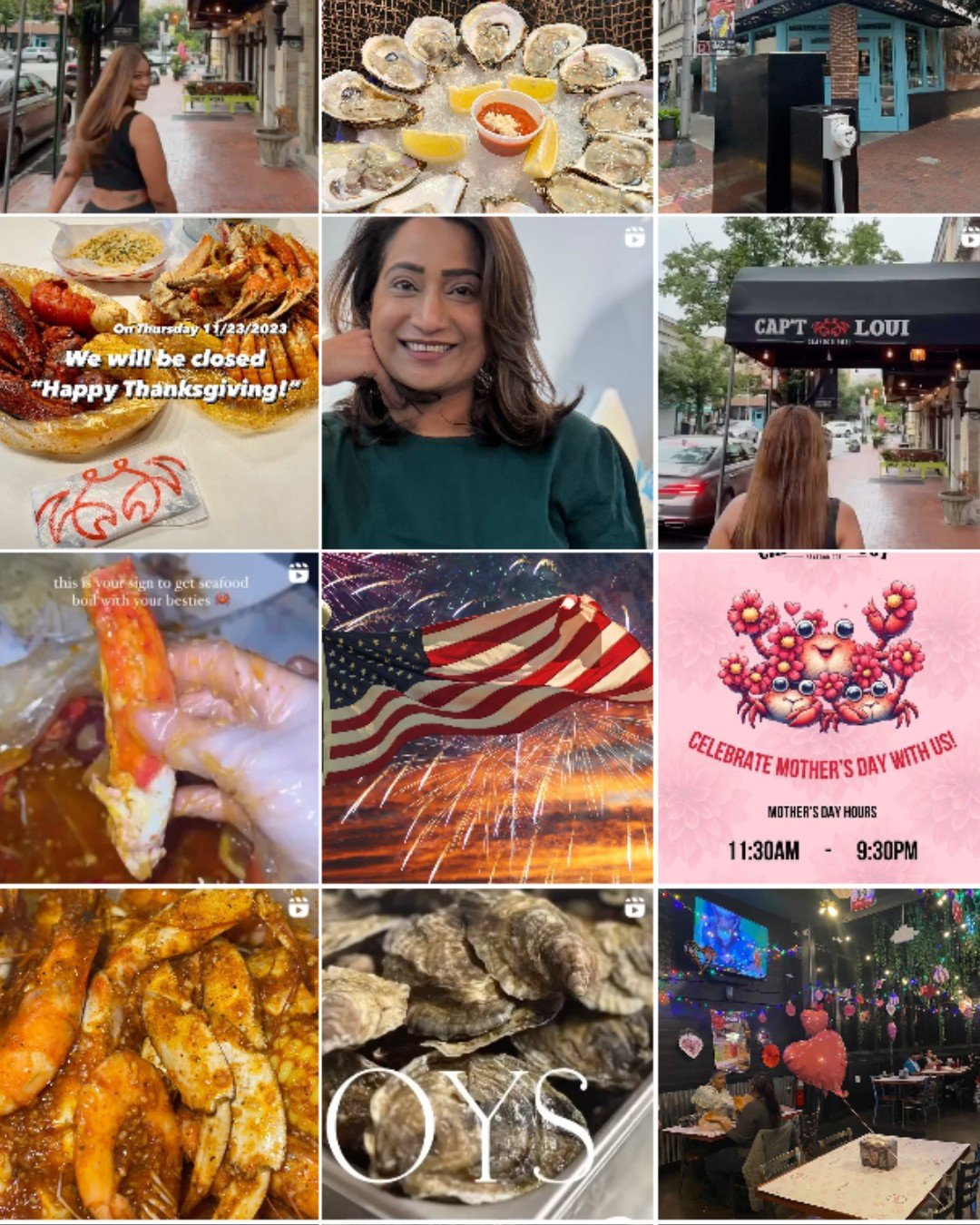Open the teal storefront building post
Image resolution: width=980 pixels, height=1225 pixels.
pyautogui.click(x=819, y=106)
